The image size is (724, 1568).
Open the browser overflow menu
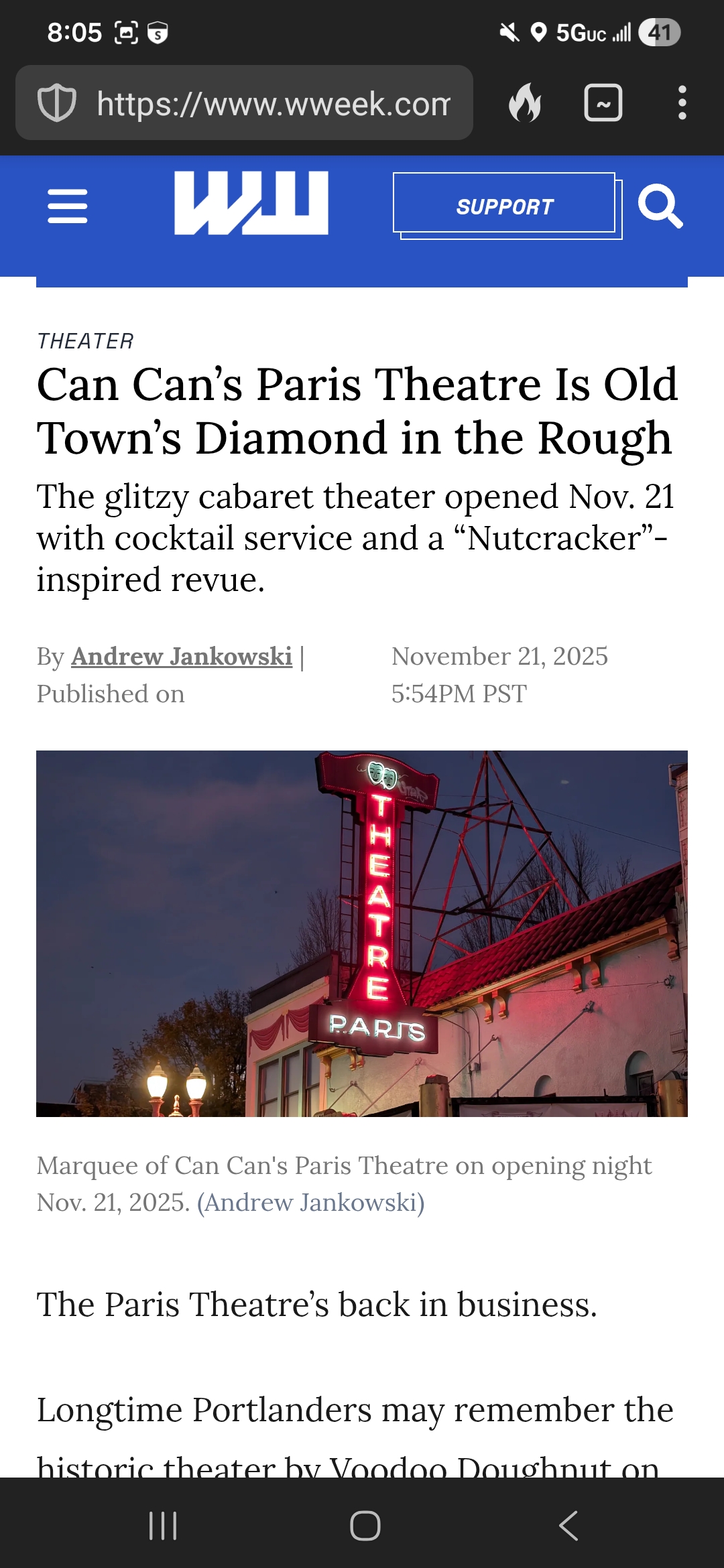(x=682, y=103)
